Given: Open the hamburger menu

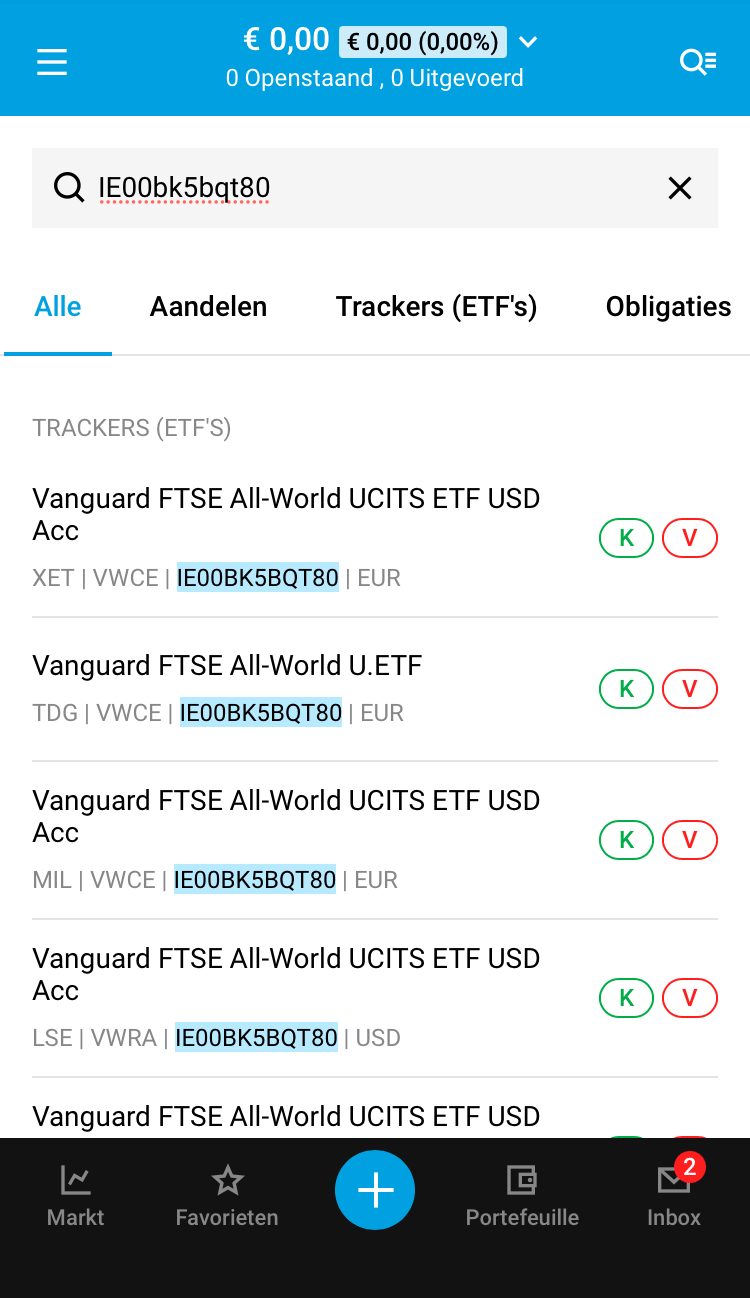Looking at the screenshot, I should tap(52, 63).
